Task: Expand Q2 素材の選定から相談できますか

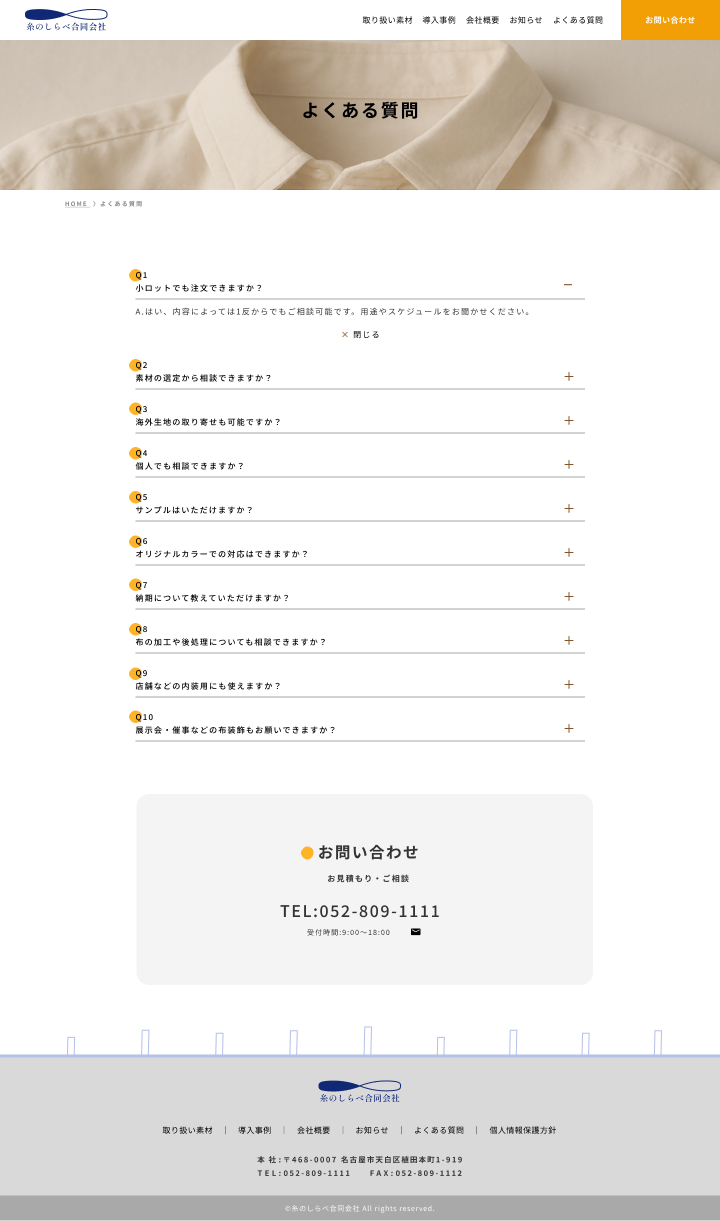Action: click(568, 377)
